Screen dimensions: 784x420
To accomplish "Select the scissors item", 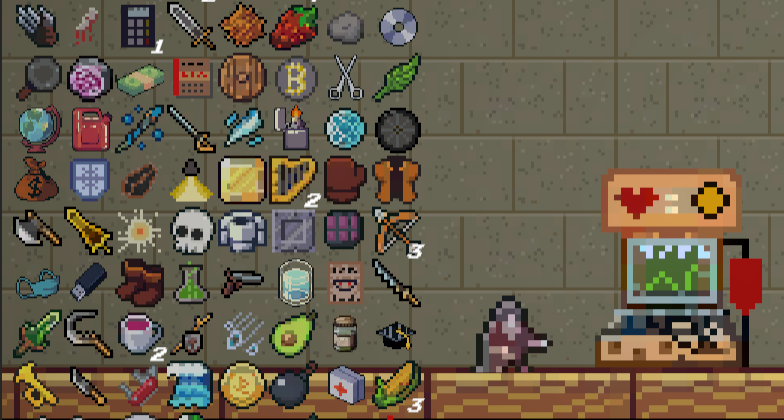I will [x=346, y=77].
